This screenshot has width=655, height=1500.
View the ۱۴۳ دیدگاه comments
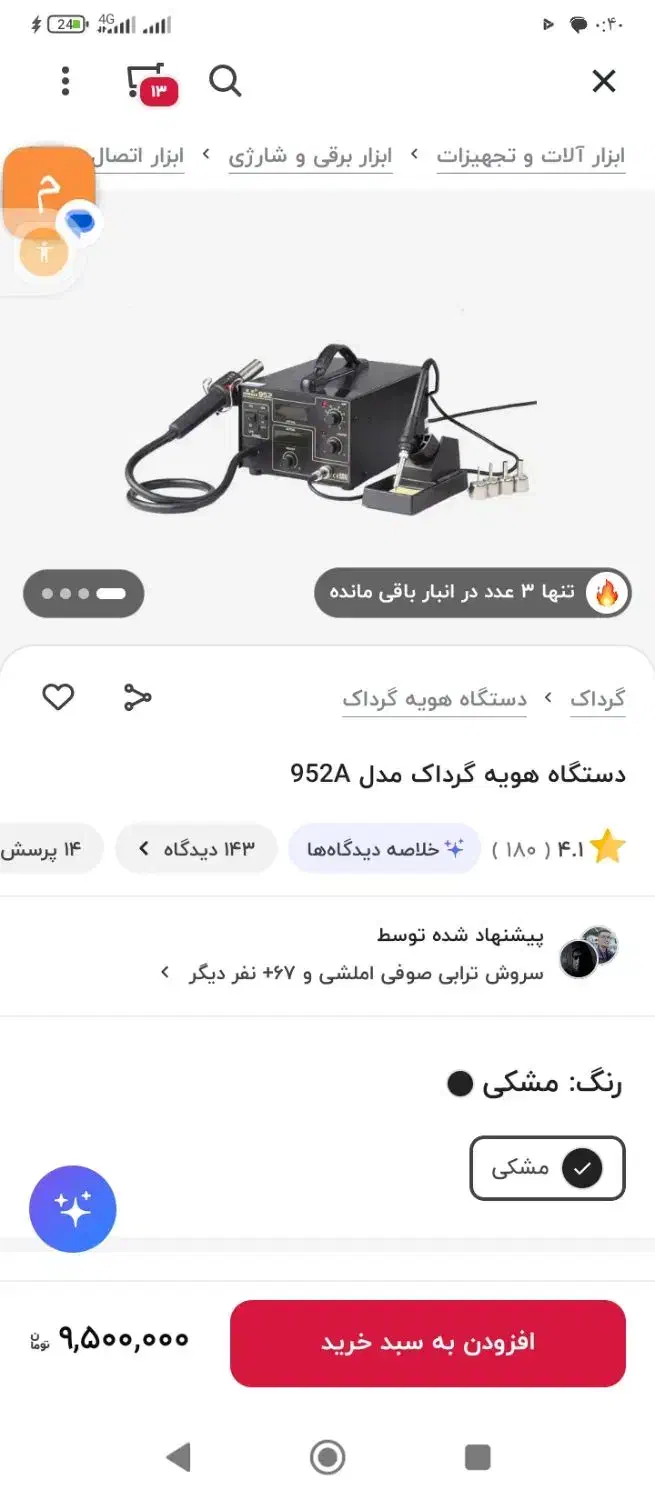197,849
